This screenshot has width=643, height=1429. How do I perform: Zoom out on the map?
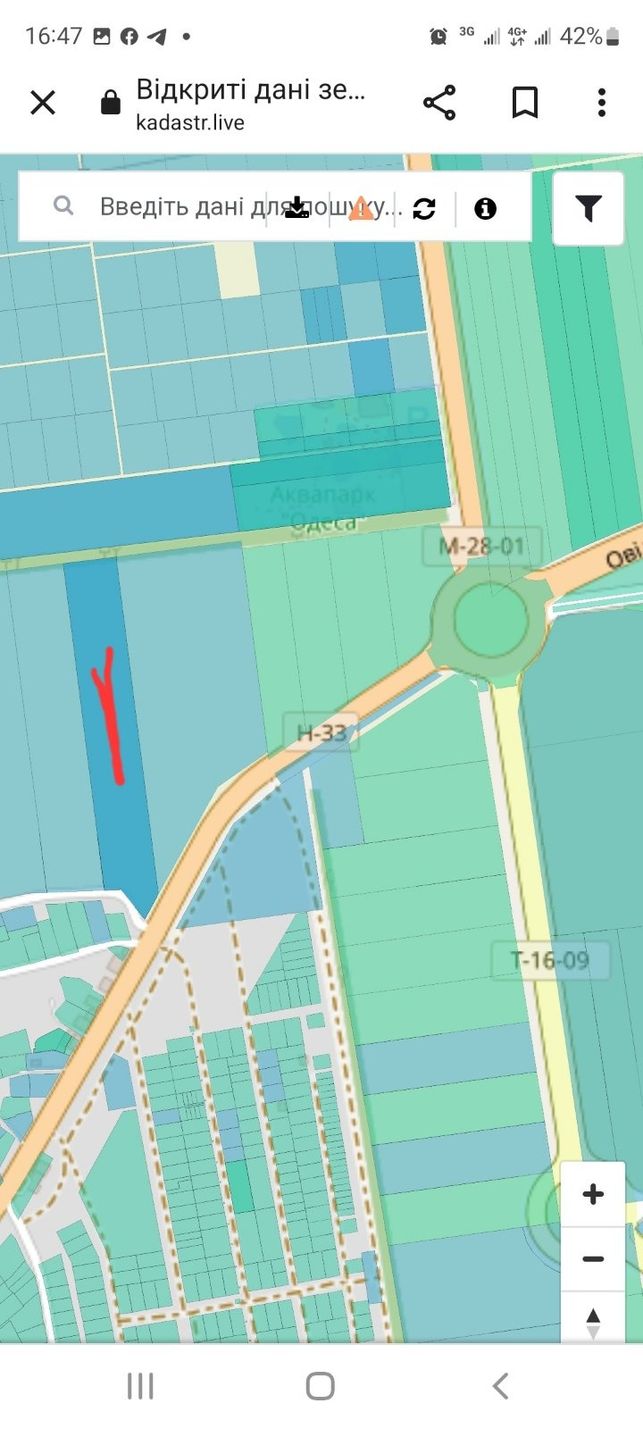click(593, 1259)
